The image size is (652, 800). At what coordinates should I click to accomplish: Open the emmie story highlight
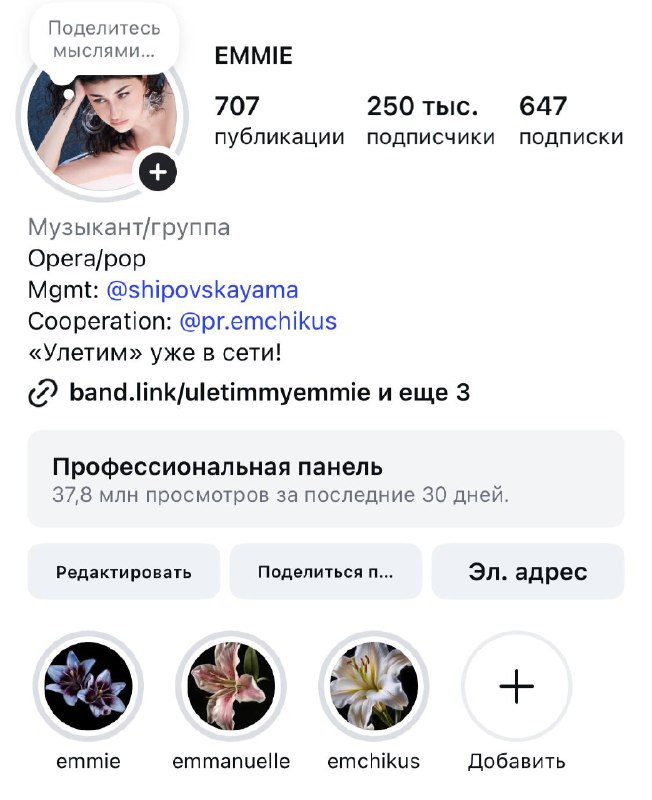pyautogui.click(x=88, y=686)
